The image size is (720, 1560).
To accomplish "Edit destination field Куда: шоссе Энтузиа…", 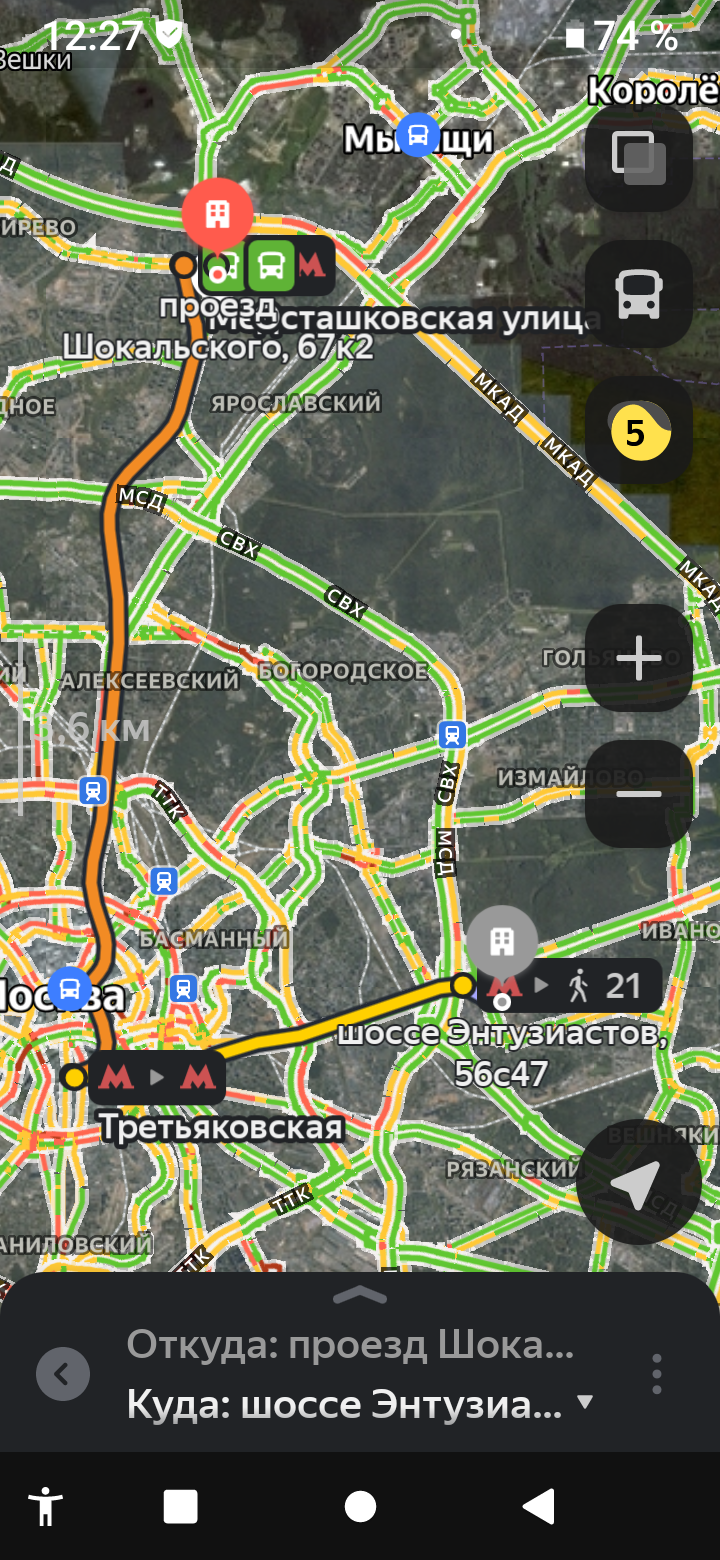I will point(345,1405).
